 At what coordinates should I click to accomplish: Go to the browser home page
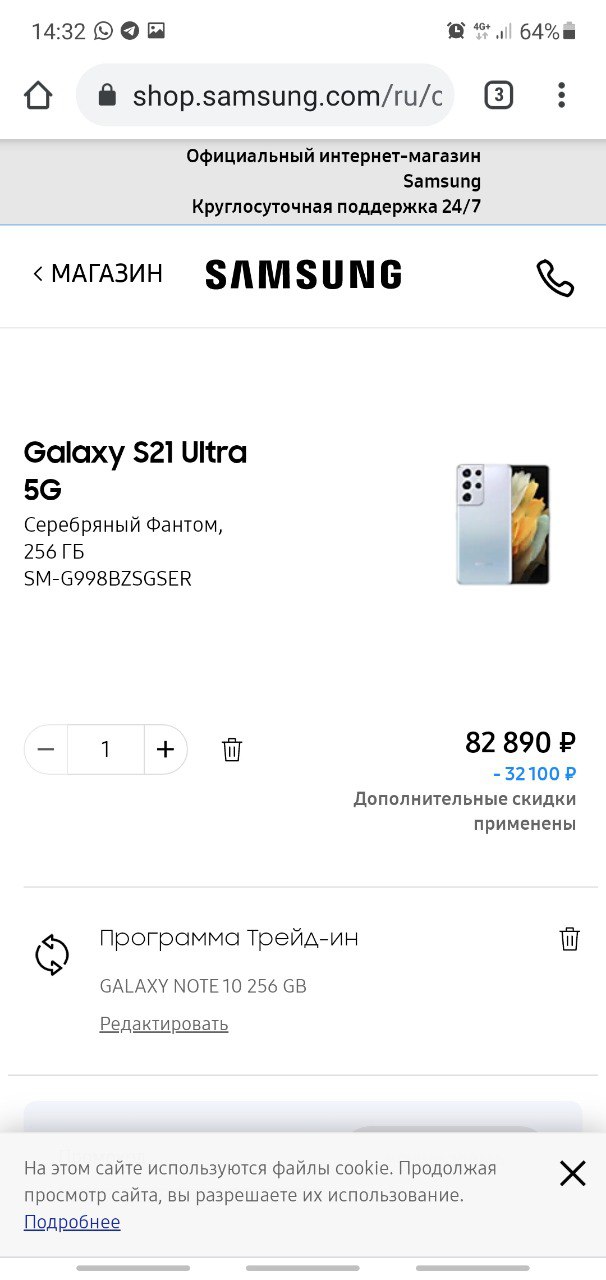(38, 95)
